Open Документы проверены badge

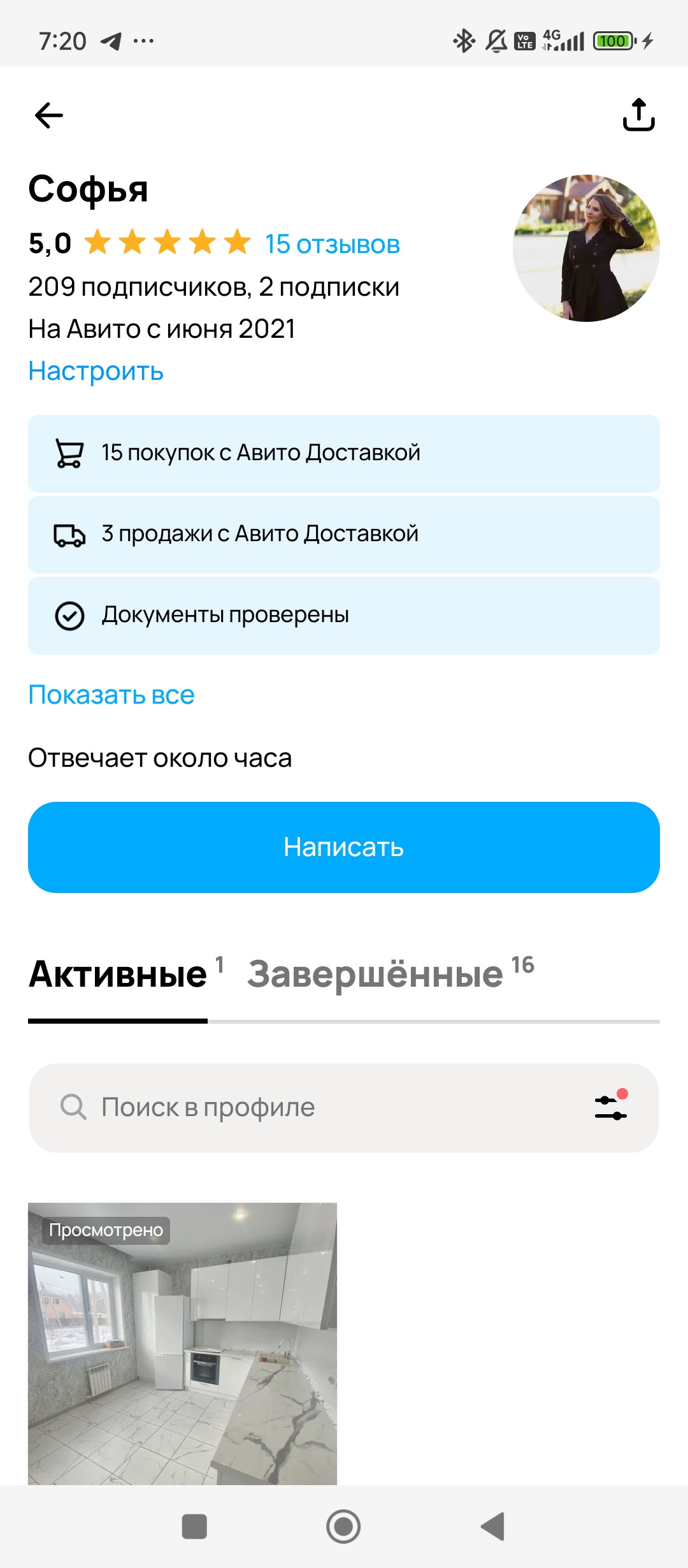point(344,615)
